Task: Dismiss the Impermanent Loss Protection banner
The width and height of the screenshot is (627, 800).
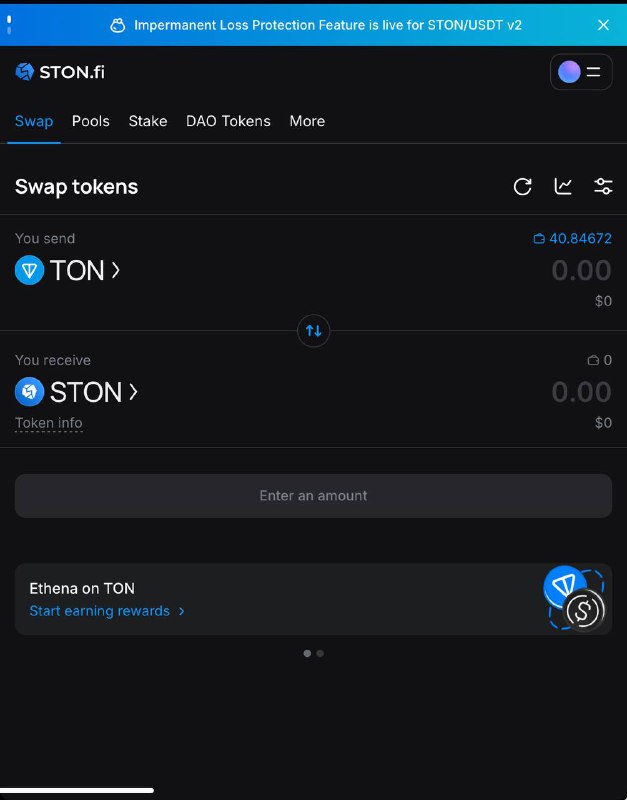Action: 603,24
